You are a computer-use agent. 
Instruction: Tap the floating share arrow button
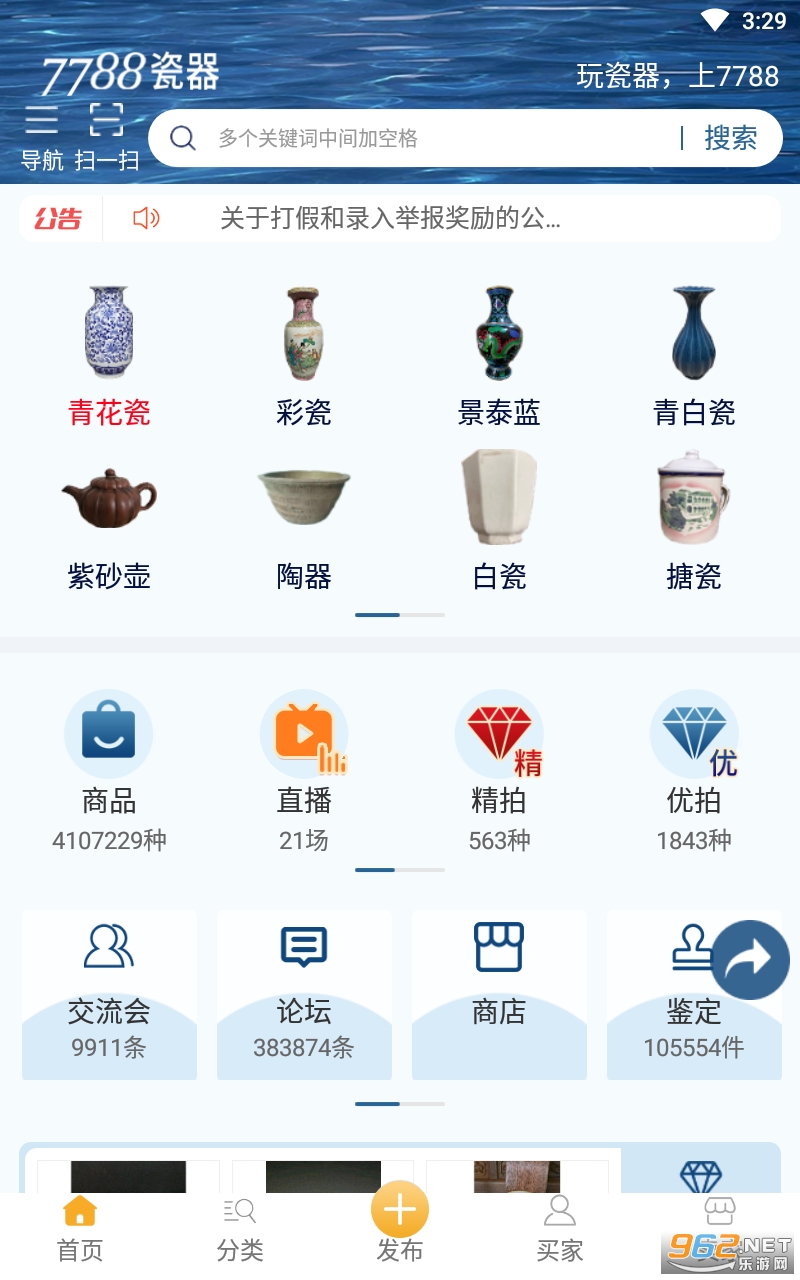point(750,960)
